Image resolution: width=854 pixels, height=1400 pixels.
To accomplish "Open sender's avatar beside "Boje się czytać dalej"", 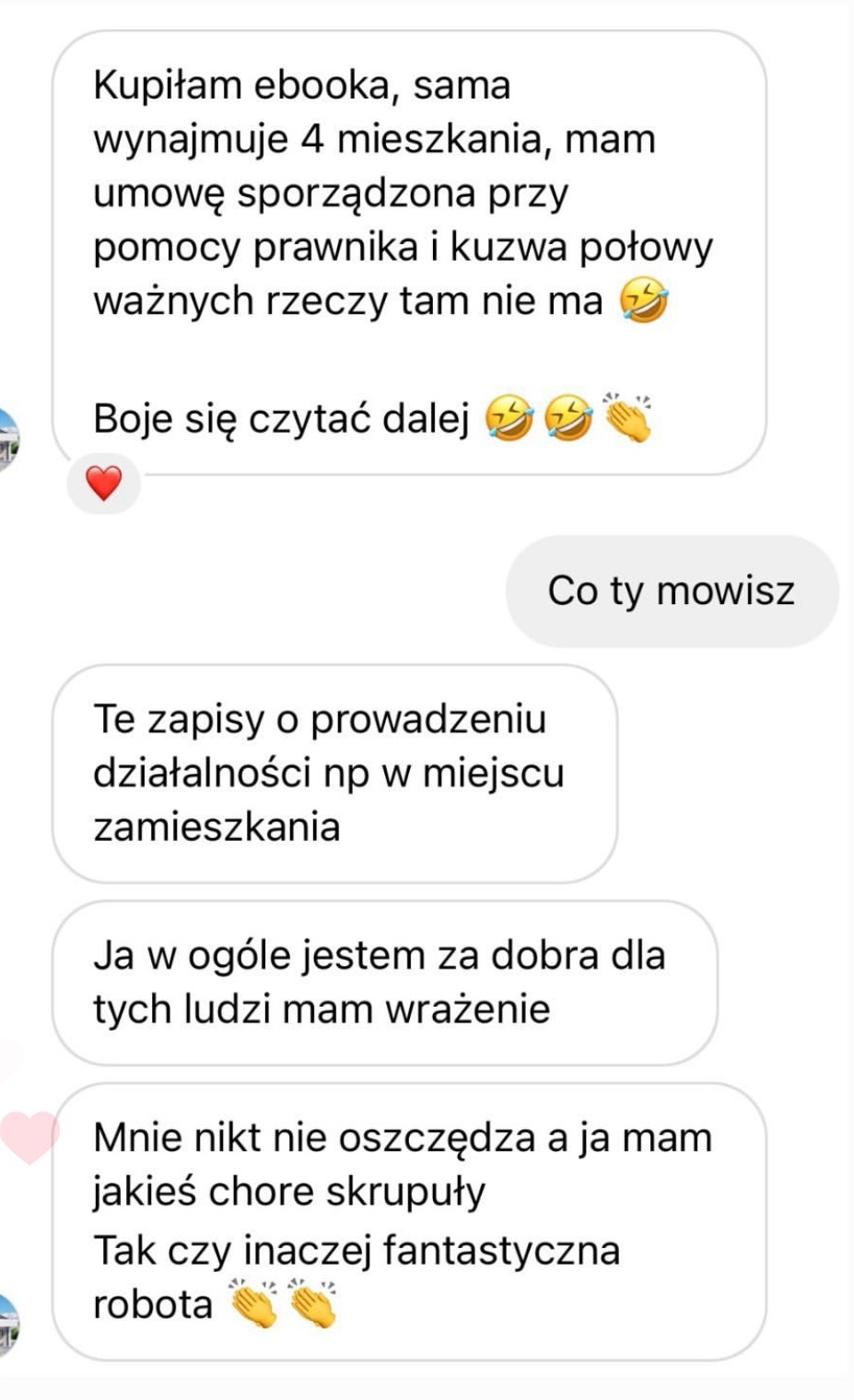I will [x=8, y=438].
